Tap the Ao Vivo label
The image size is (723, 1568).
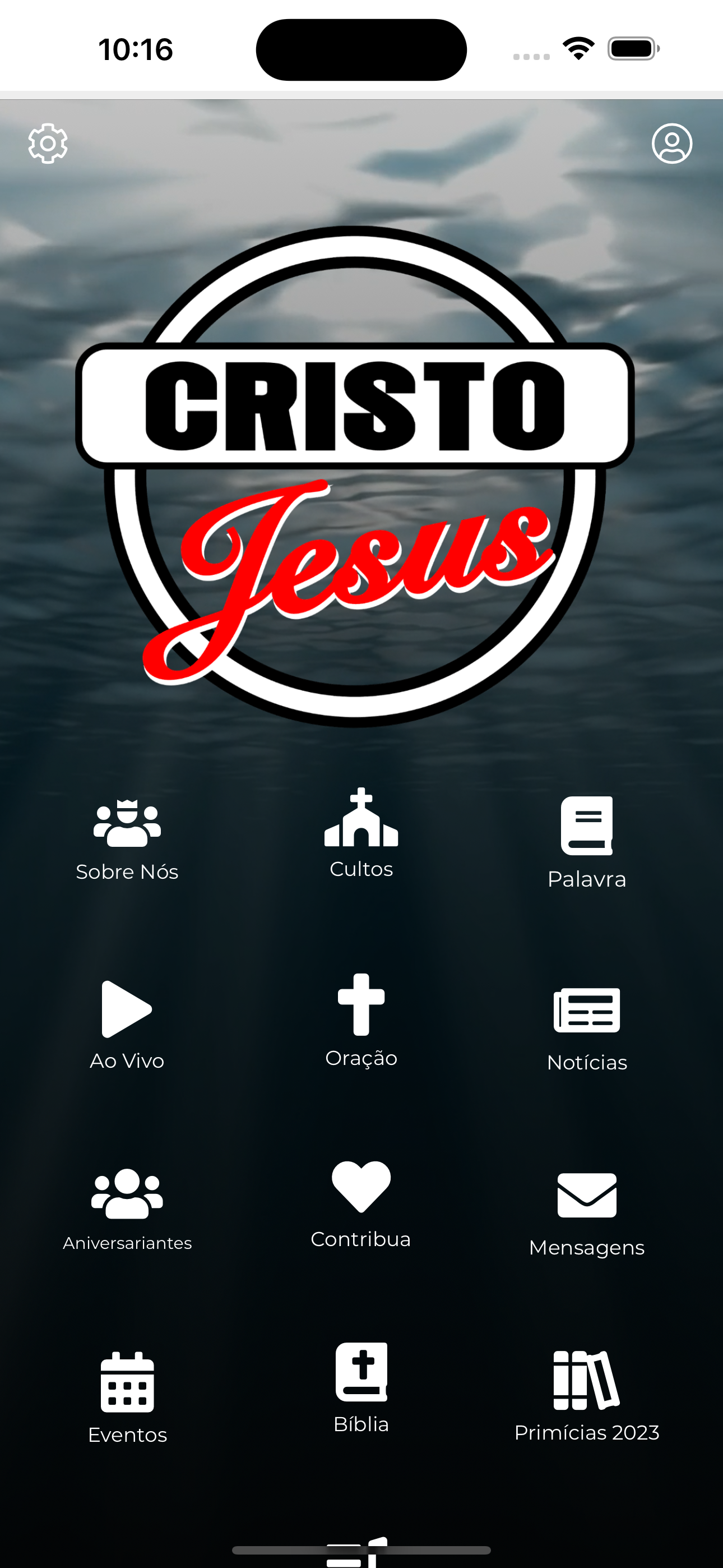click(x=127, y=1061)
